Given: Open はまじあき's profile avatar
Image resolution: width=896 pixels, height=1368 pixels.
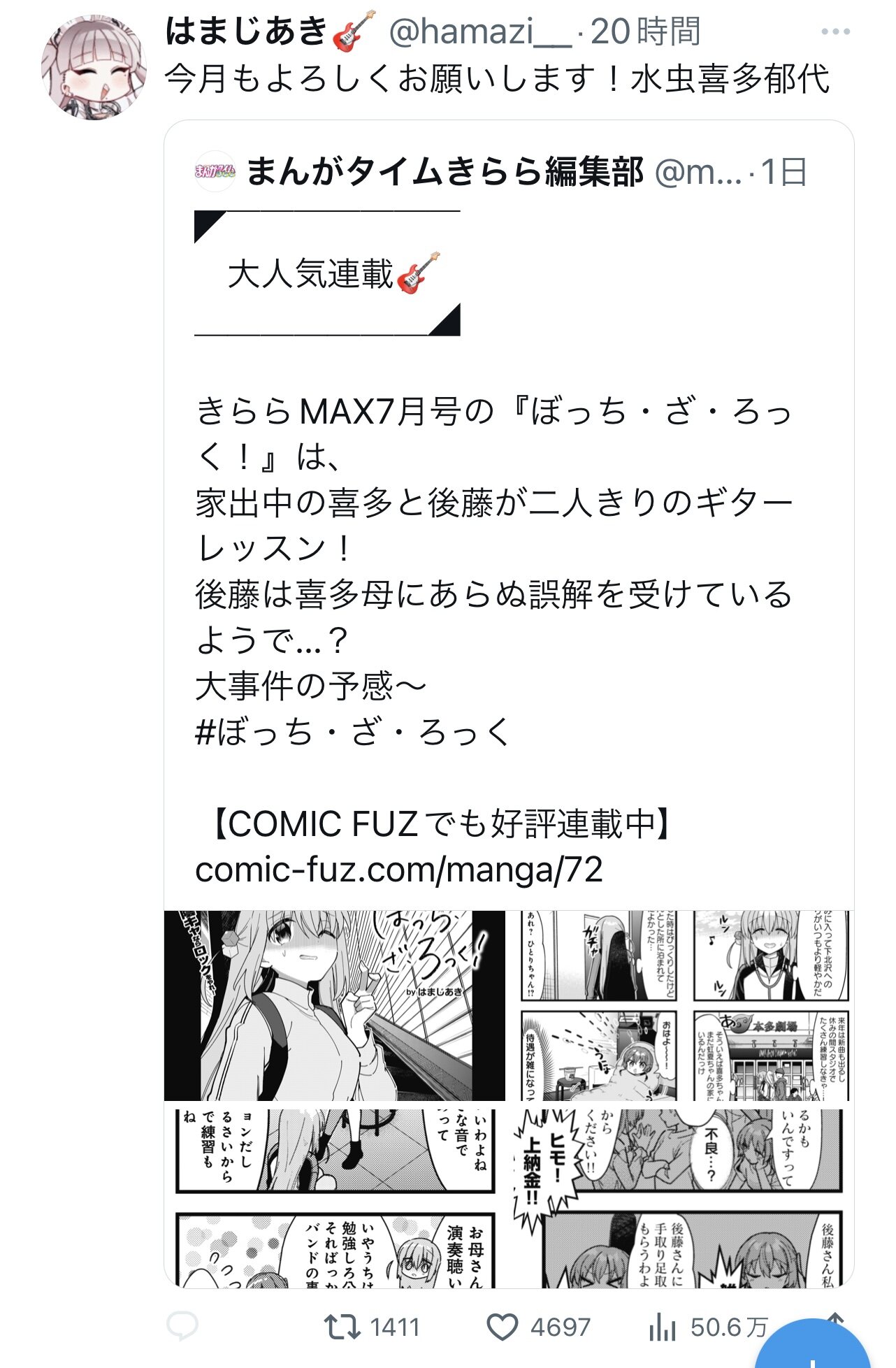Looking at the screenshot, I should click(x=93, y=69).
